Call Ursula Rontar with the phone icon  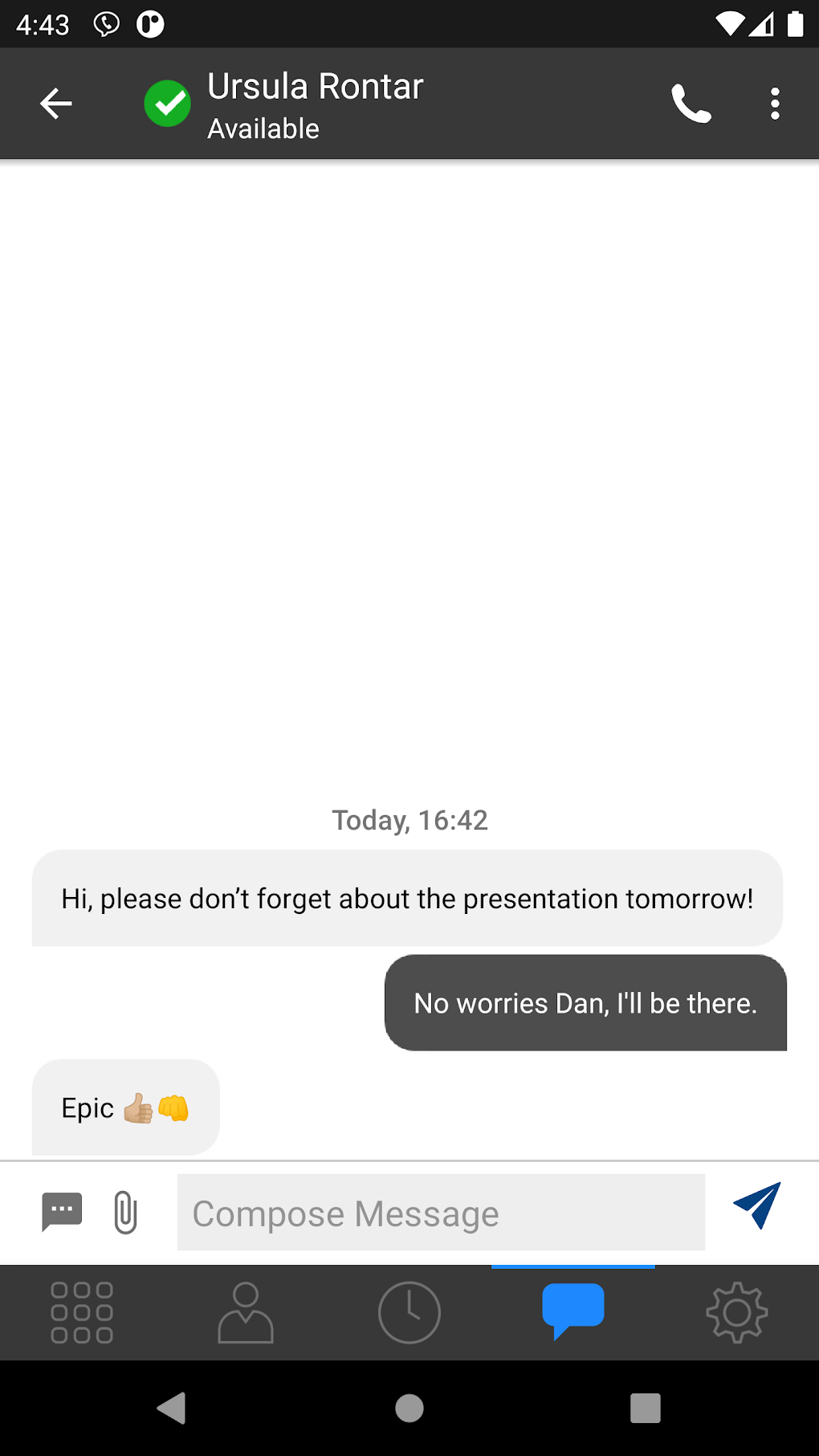tap(691, 104)
